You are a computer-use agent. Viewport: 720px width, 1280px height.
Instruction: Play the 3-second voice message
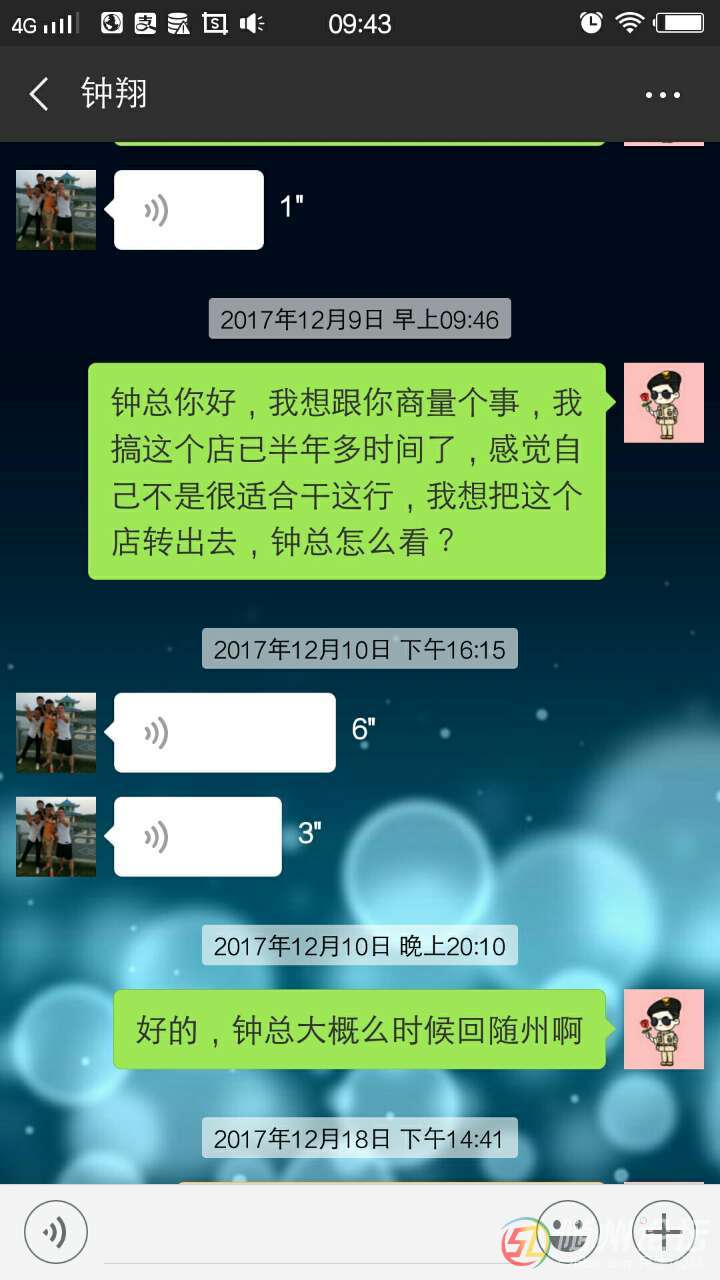[x=197, y=837]
